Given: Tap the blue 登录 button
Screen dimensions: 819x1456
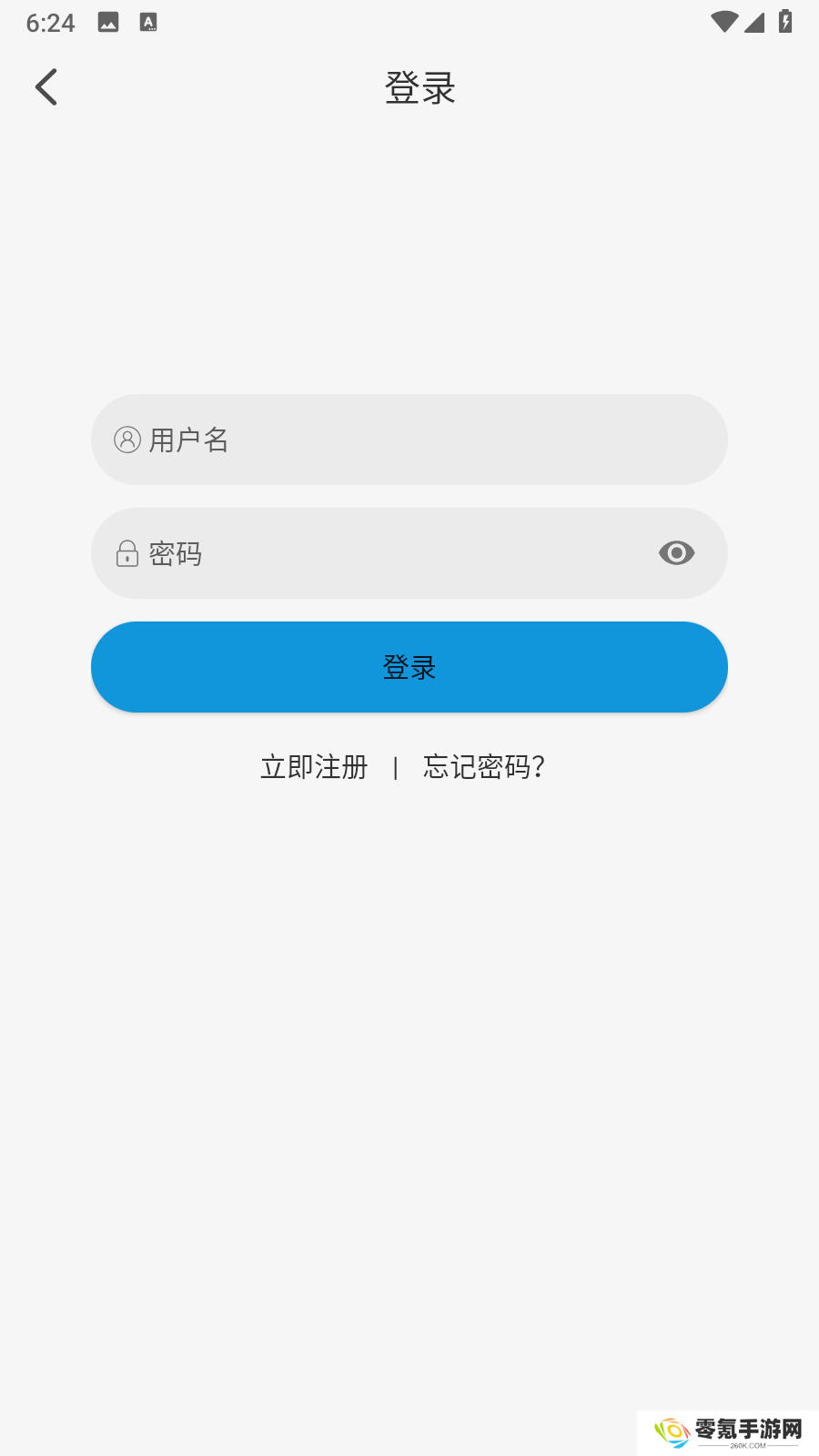Looking at the screenshot, I should click(x=409, y=667).
